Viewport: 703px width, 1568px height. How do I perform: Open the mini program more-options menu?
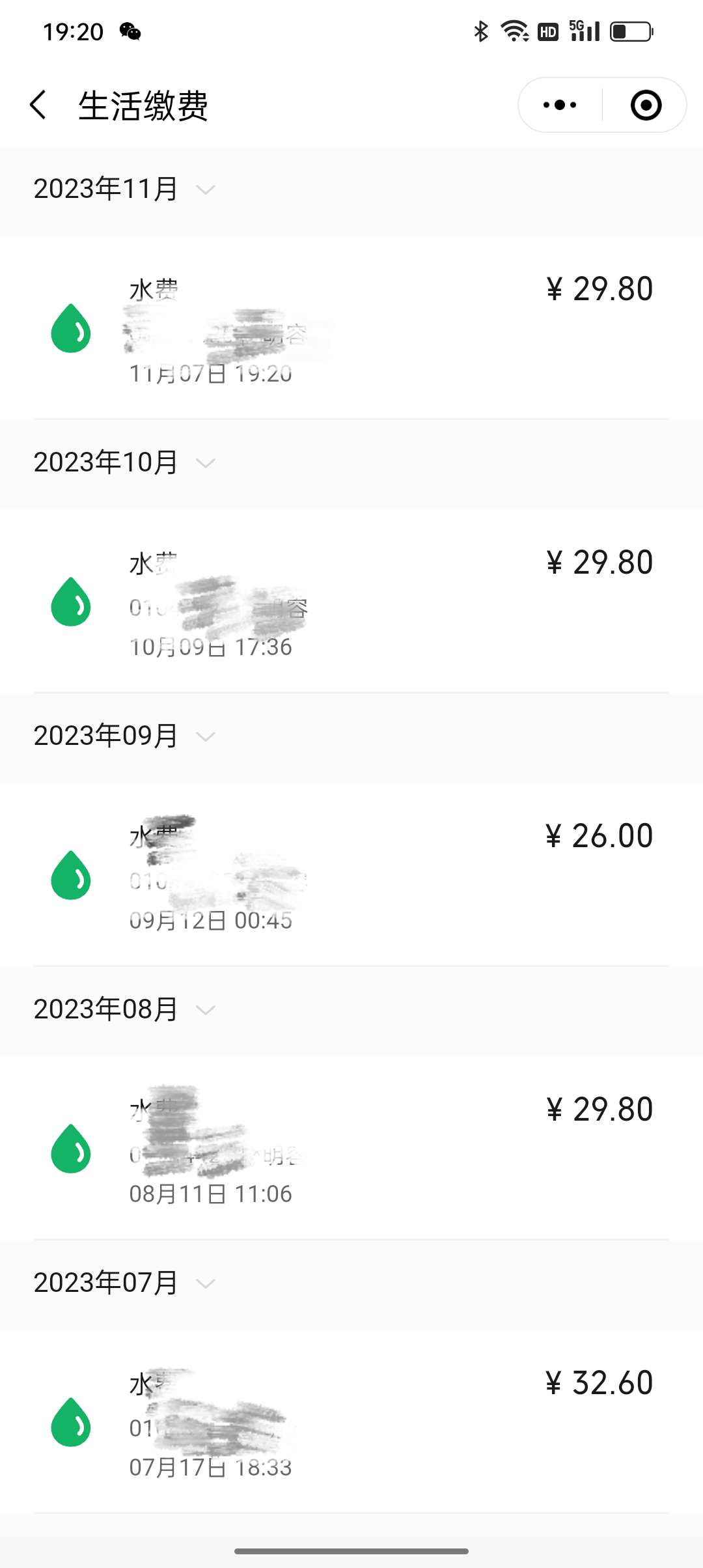[x=560, y=105]
